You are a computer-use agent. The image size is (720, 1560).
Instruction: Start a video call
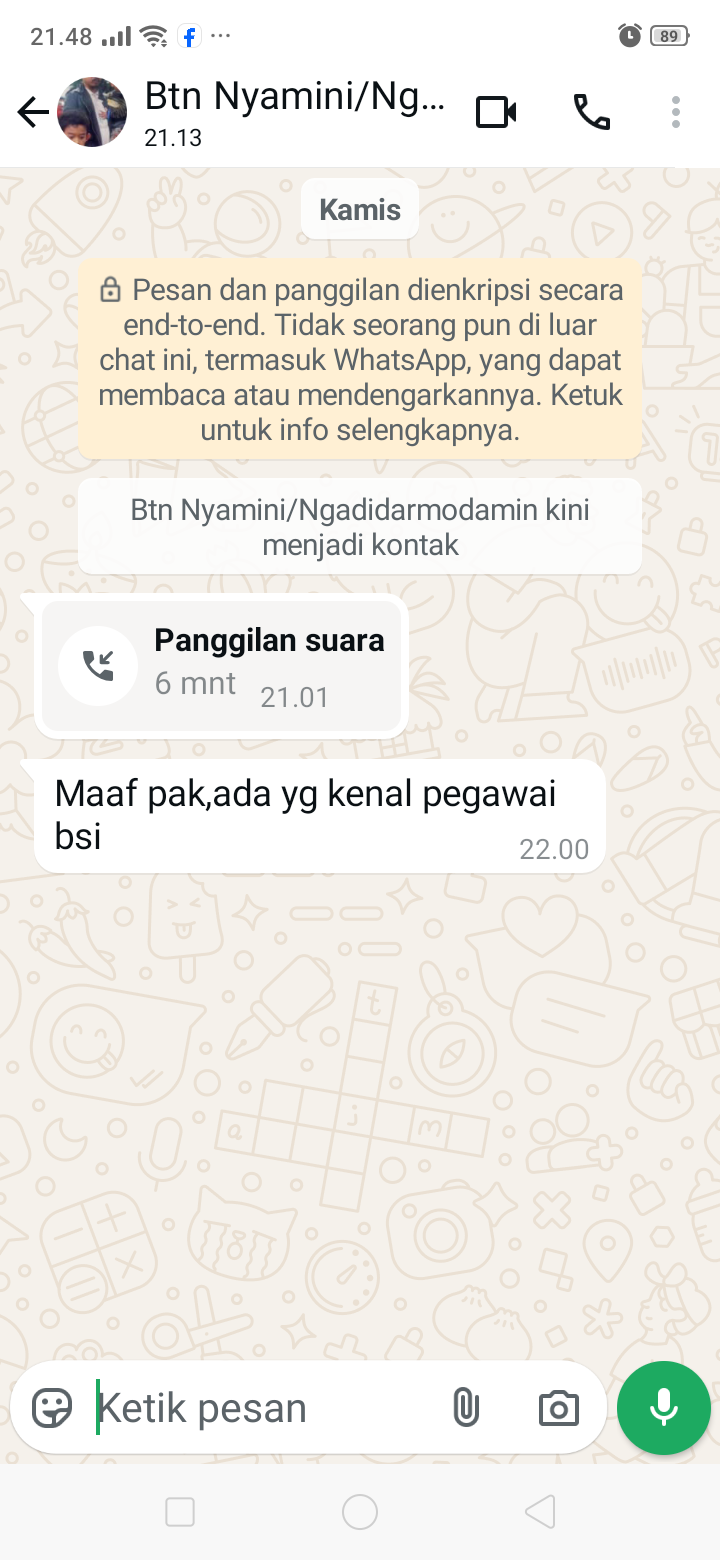click(x=496, y=112)
